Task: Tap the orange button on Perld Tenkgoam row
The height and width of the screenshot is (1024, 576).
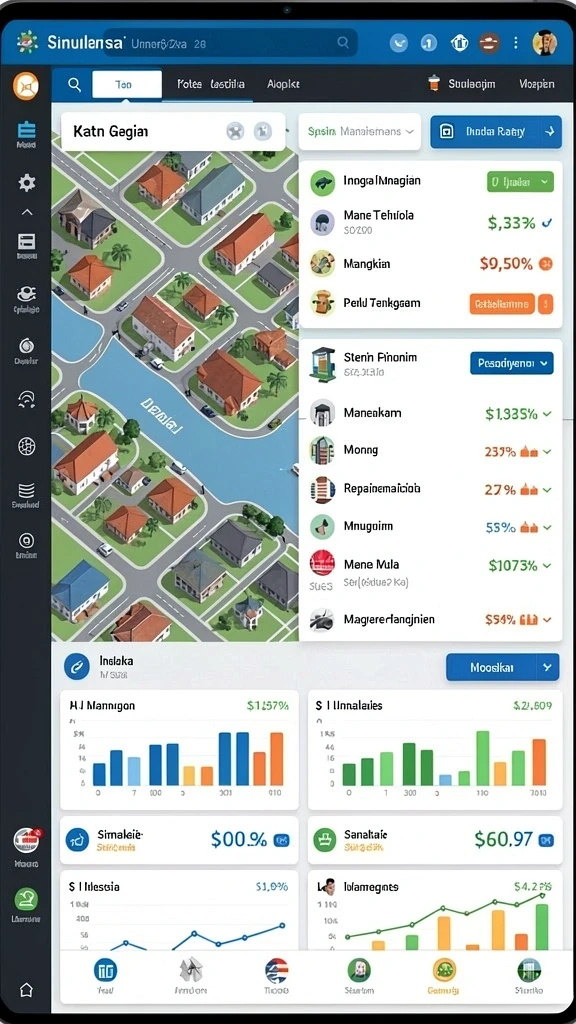Action: [x=502, y=304]
